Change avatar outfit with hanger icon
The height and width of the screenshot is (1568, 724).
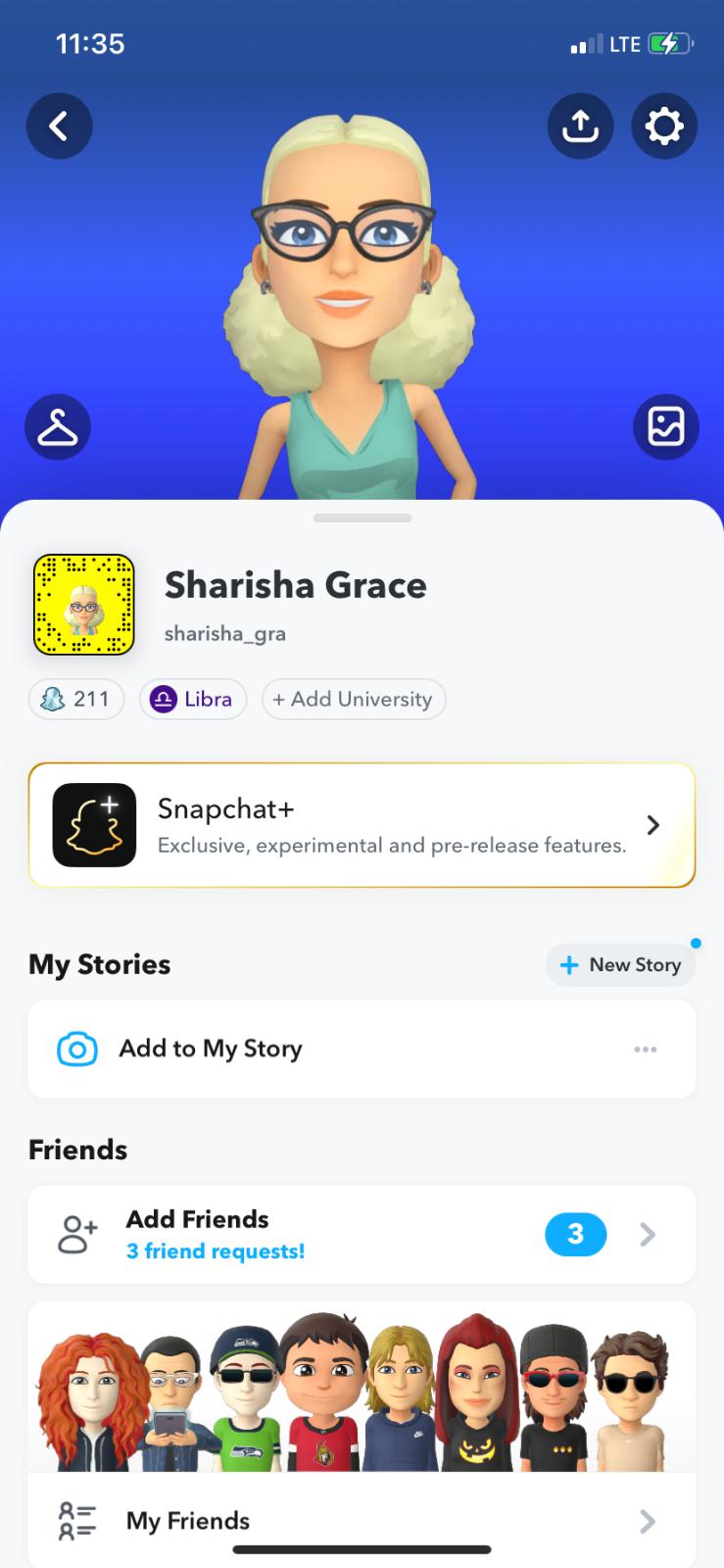(58, 427)
